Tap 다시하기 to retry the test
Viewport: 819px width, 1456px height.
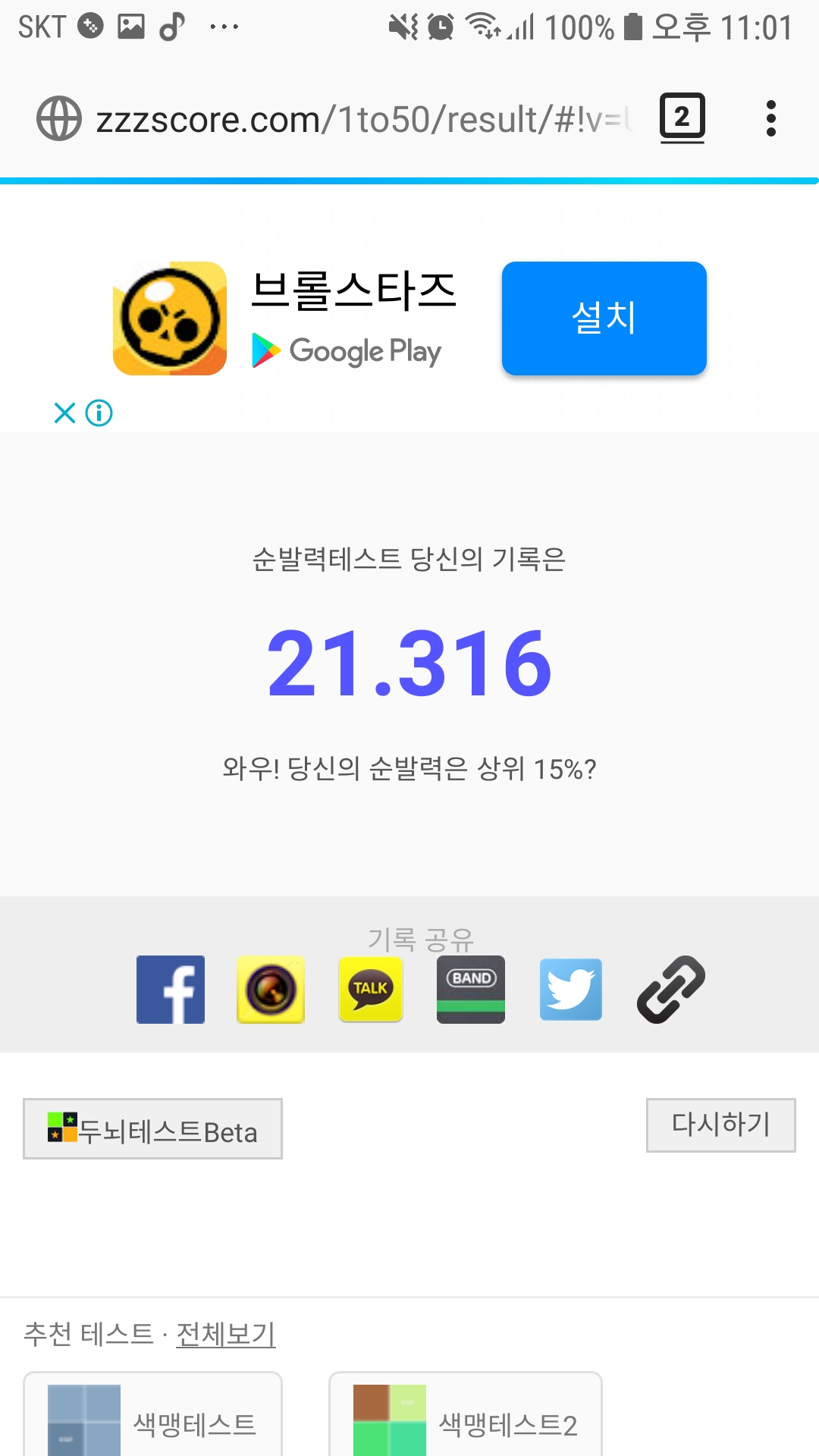(720, 1125)
